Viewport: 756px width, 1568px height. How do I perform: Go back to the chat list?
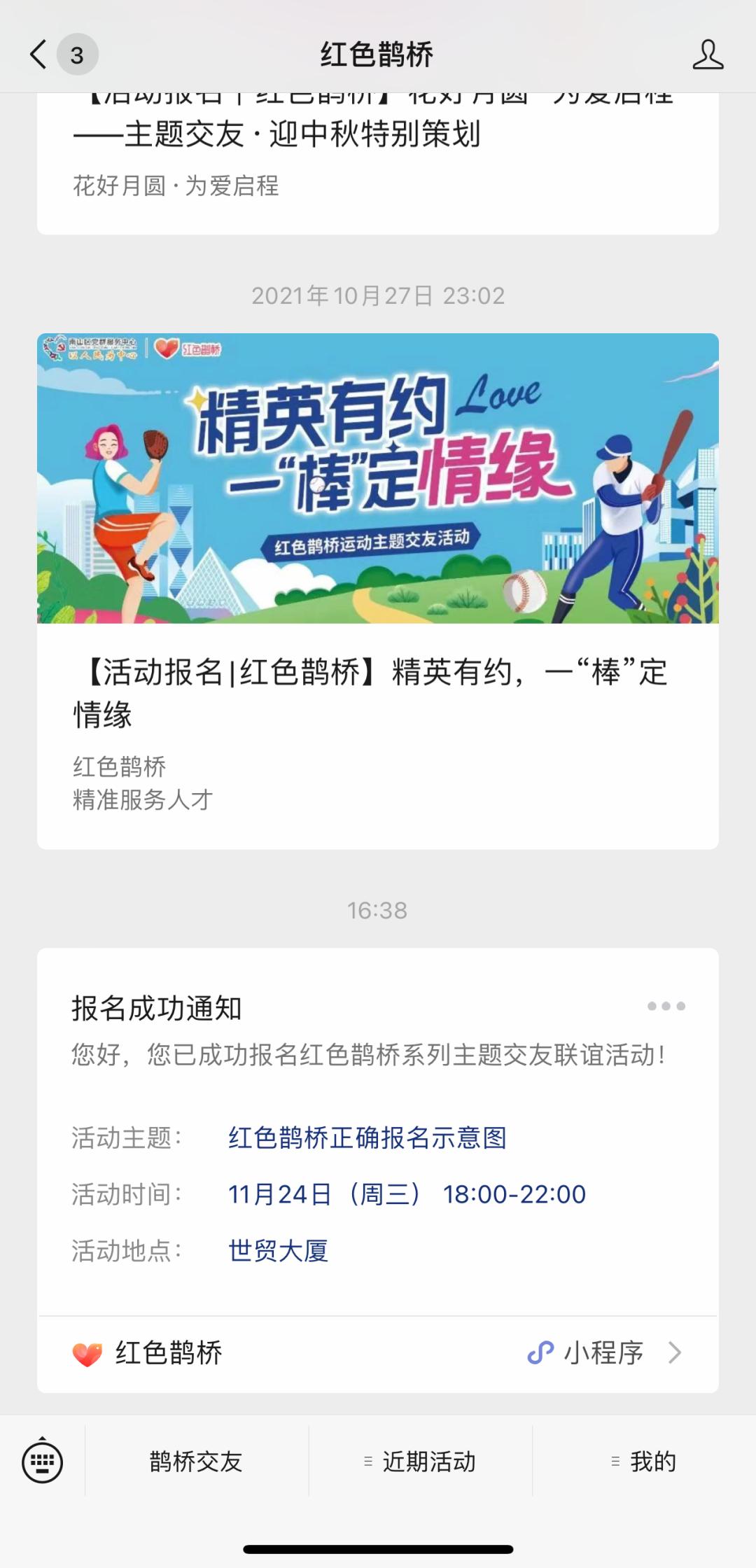(x=39, y=55)
